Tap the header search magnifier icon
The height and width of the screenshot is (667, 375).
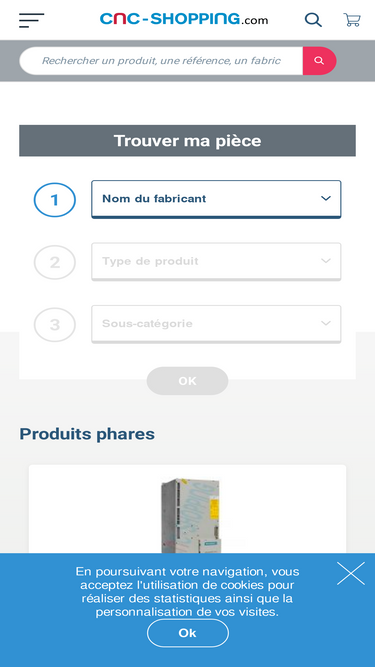313,20
